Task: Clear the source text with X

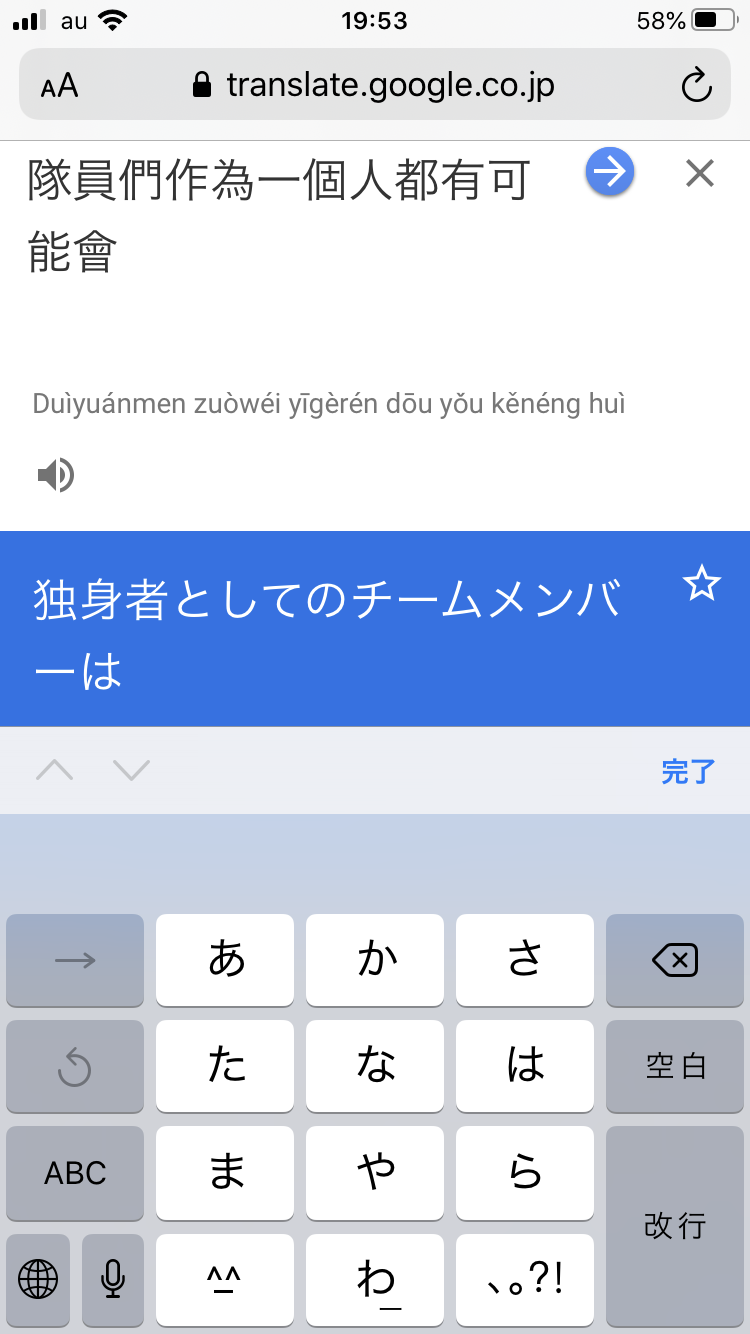Action: click(x=700, y=174)
